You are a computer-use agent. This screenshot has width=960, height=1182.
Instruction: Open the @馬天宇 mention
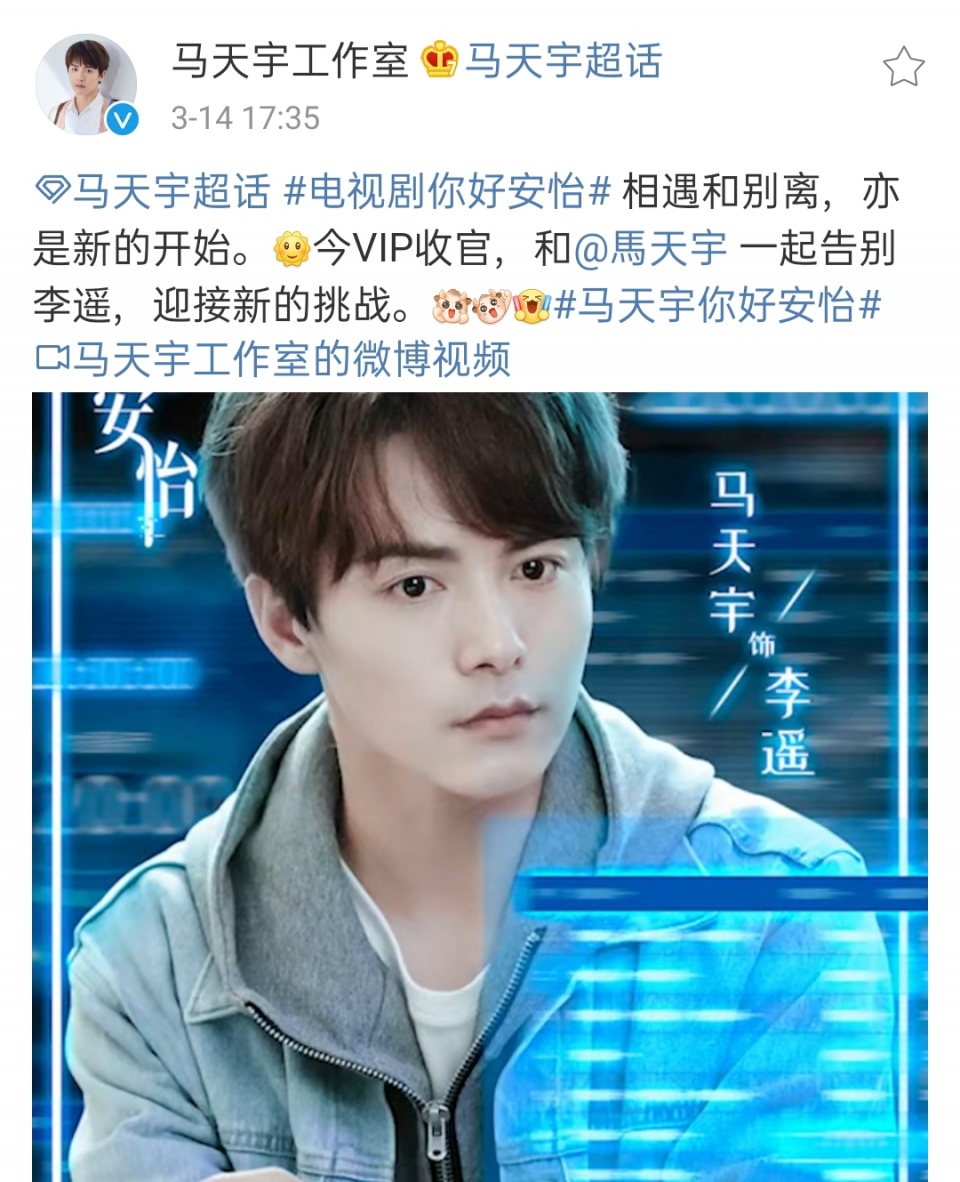coord(650,248)
